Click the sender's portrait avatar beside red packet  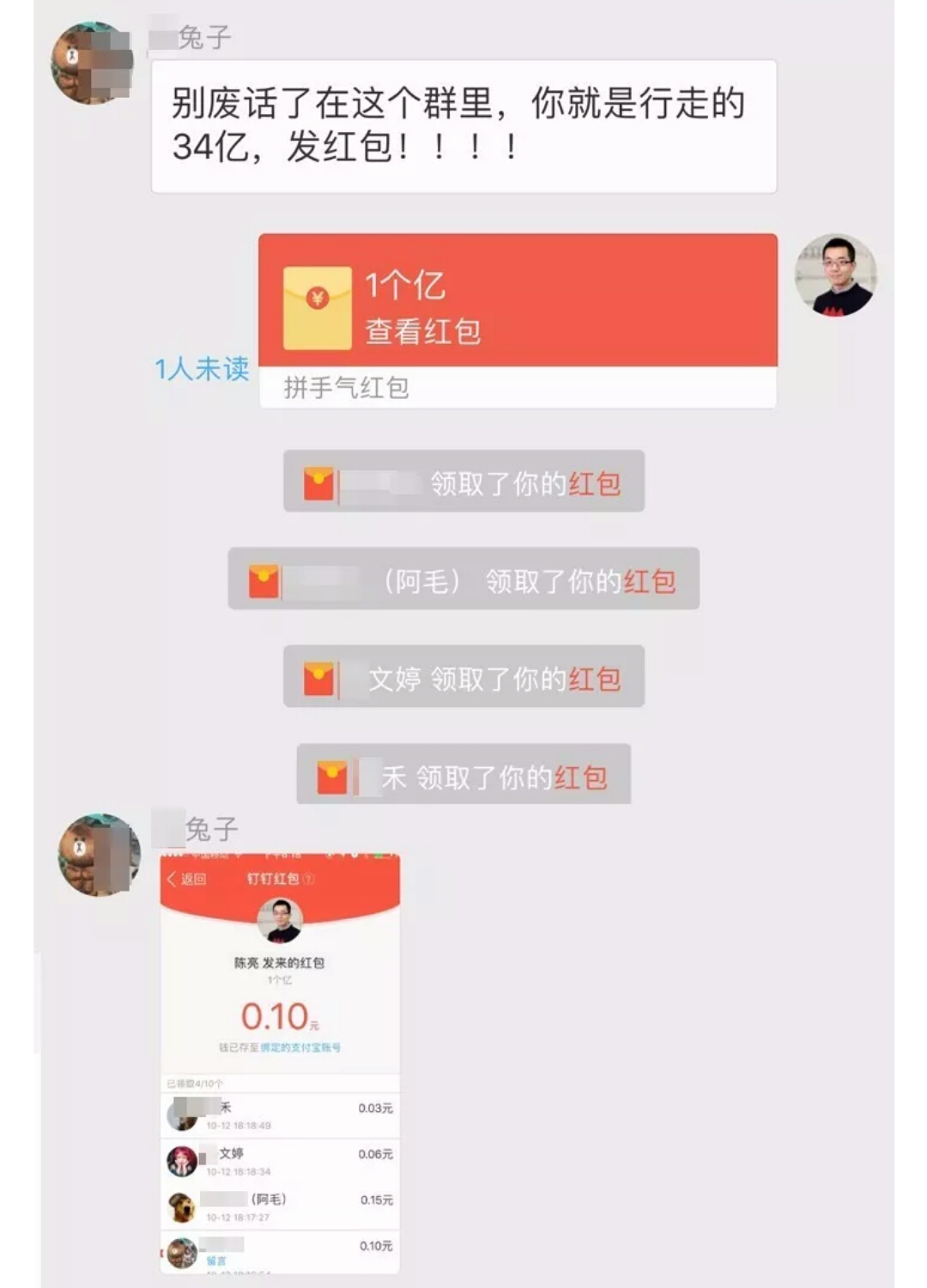pos(839,282)
